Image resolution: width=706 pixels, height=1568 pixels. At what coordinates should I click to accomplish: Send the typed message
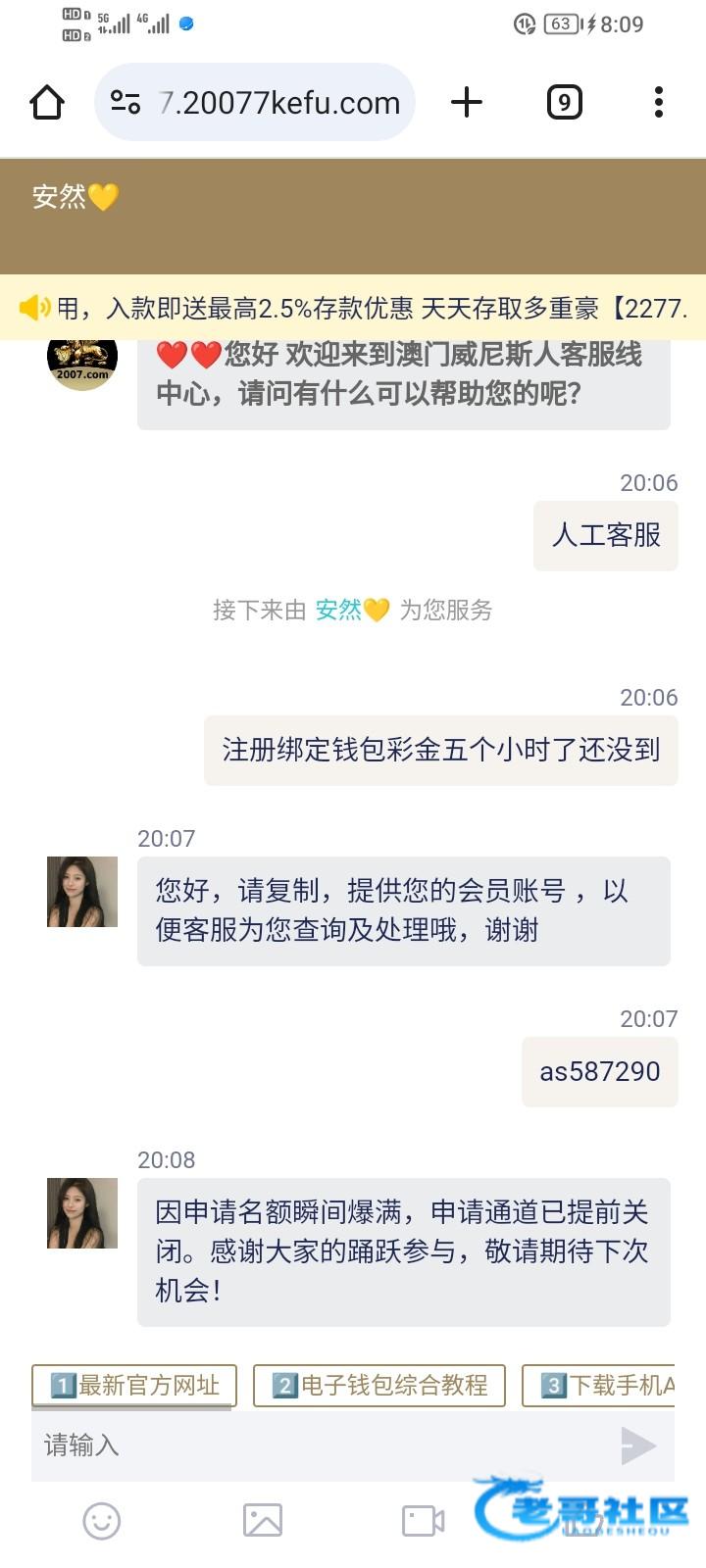(638, 1445)
